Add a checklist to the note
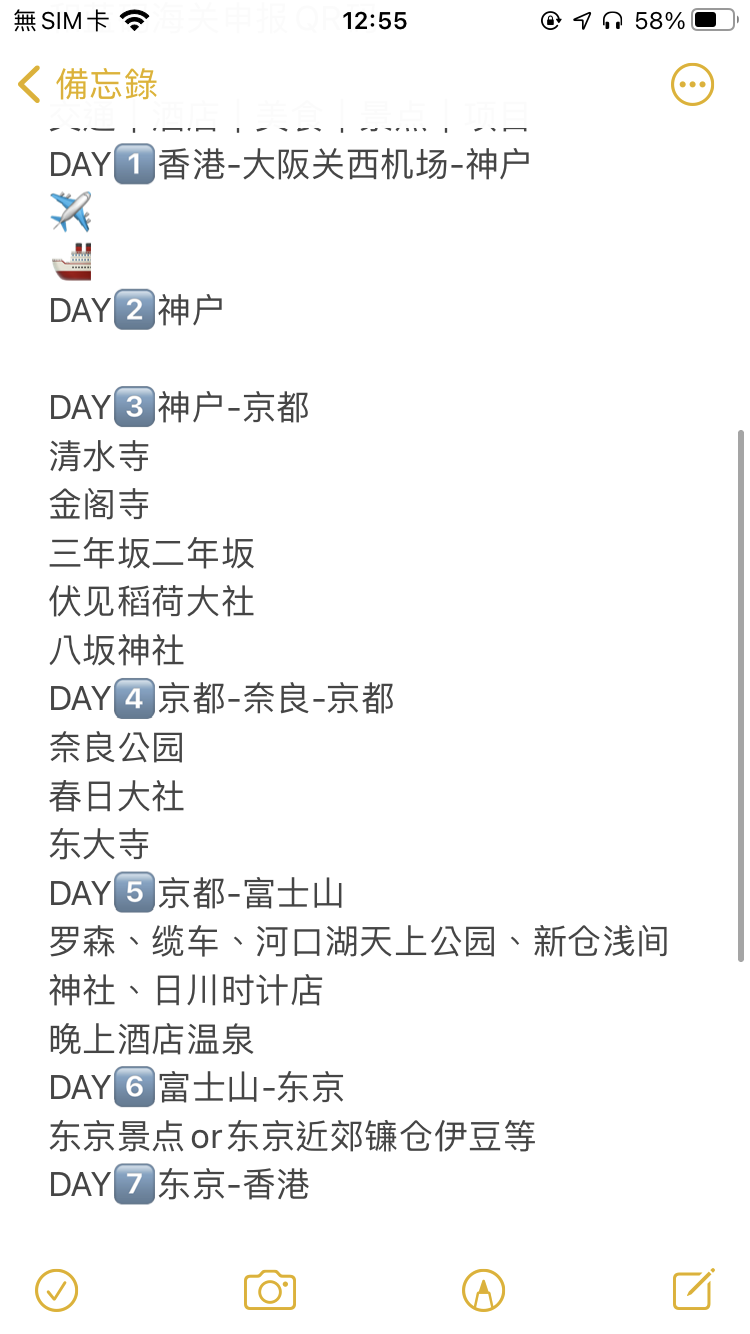This screenshot has width=750, height=1334. click(x=57, y=1290)
